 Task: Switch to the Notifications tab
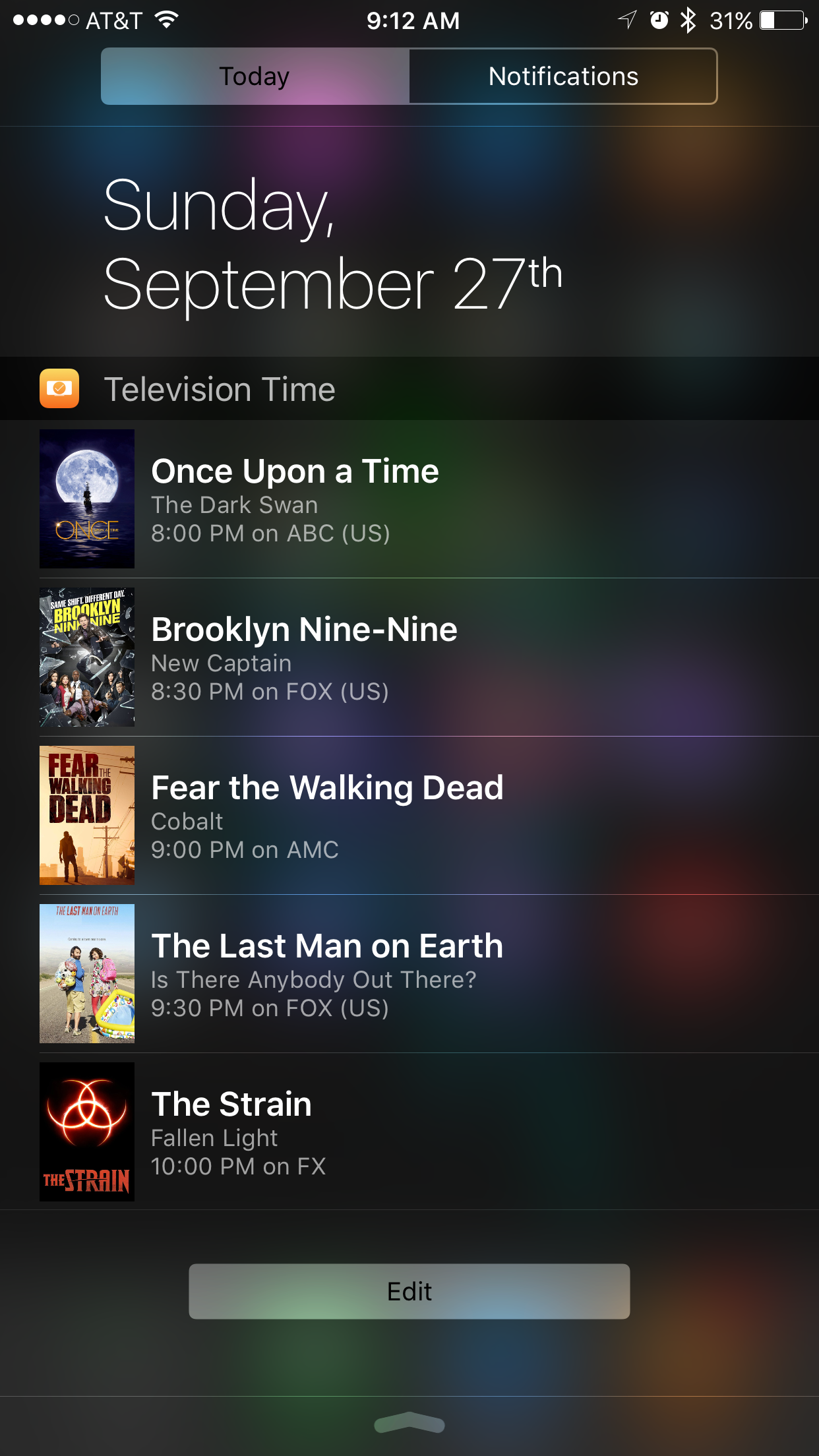pyautogui.click(x=562, y=76)
